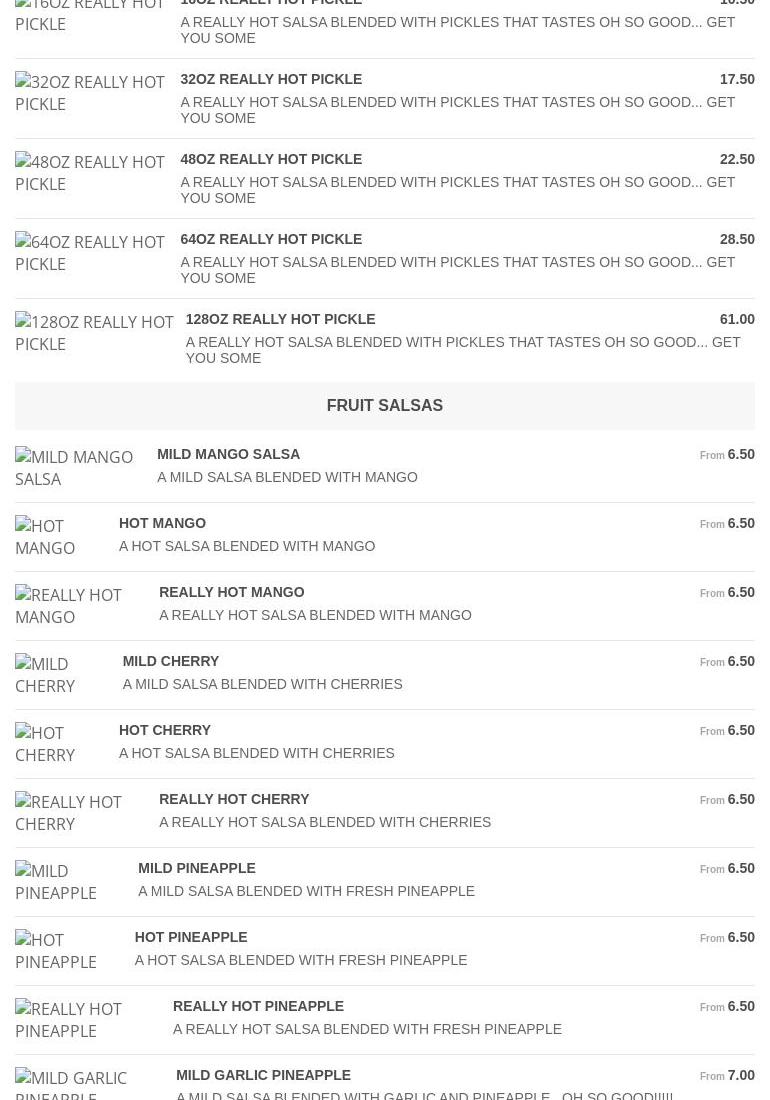The width and height of the screenshot is (770, 1100).
Task: Open the 32oz Really Hot Pickle item
Action: [271, 79]
